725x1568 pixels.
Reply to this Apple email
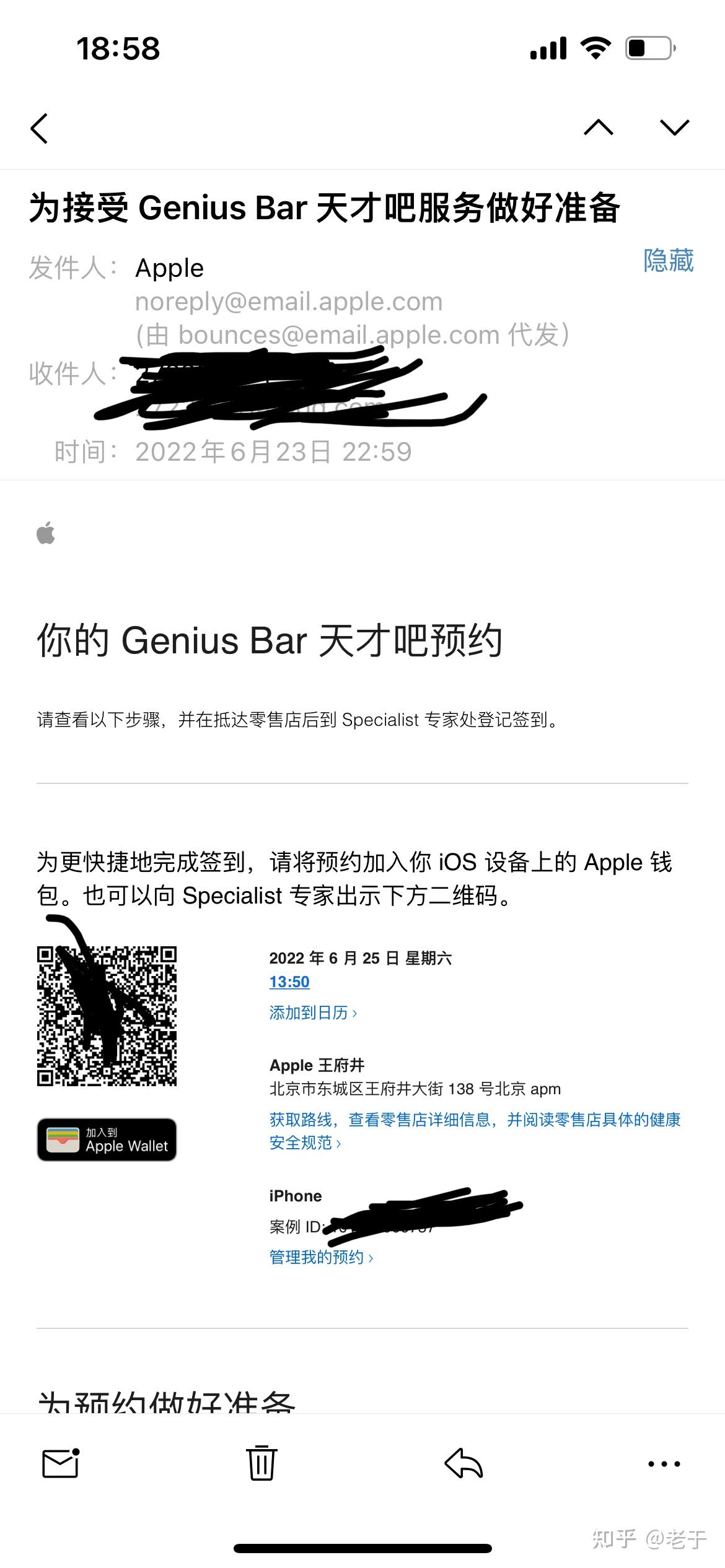click(x=464, y=1464)
